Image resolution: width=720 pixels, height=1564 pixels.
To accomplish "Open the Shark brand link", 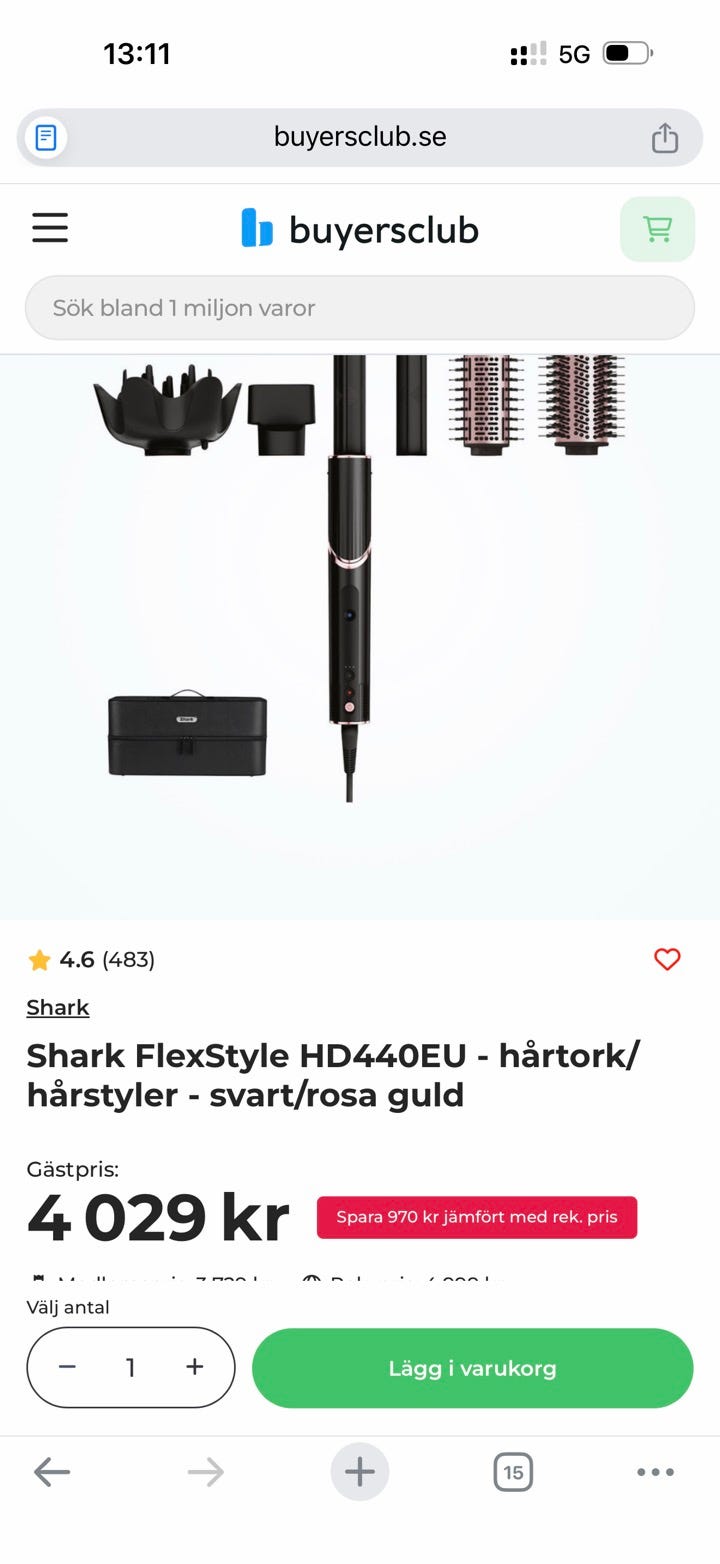I will (x=58, y=1008).
